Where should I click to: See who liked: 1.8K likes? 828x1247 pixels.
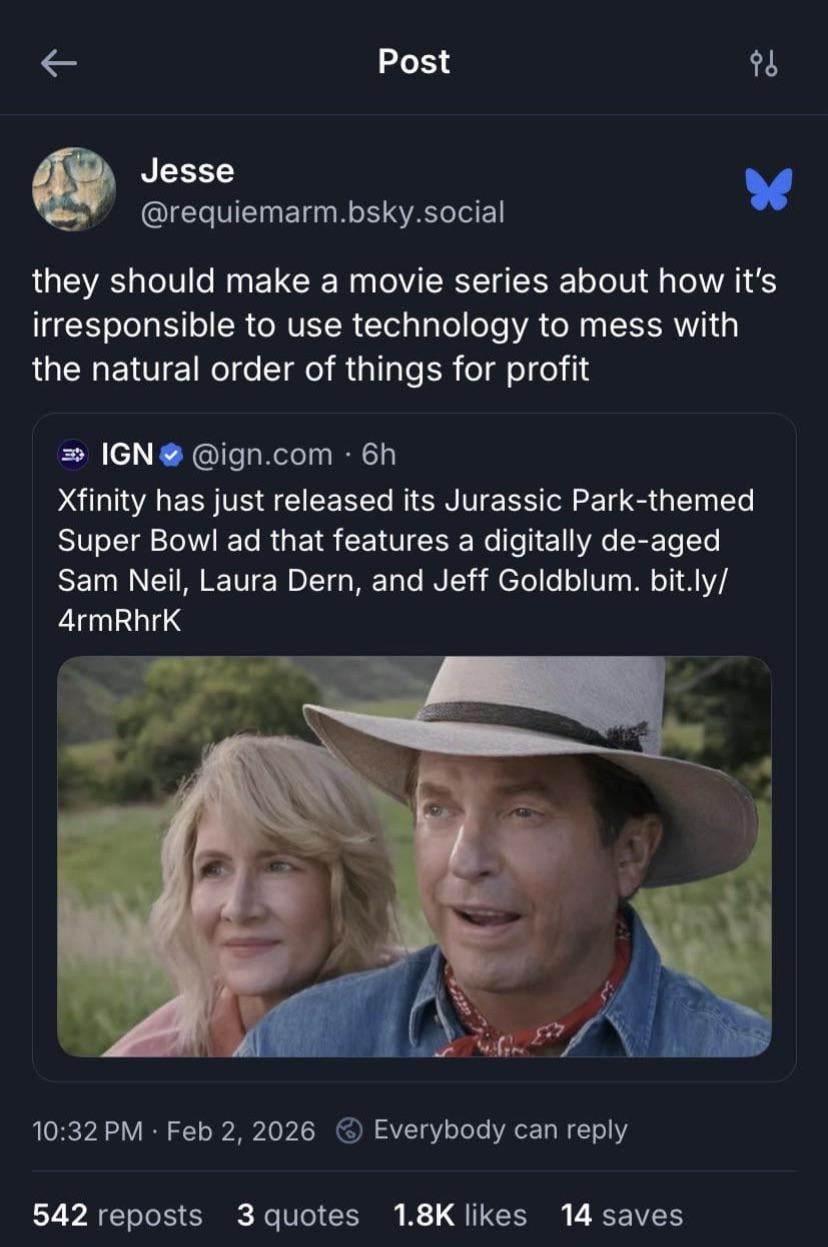[x=460, y=1215]
